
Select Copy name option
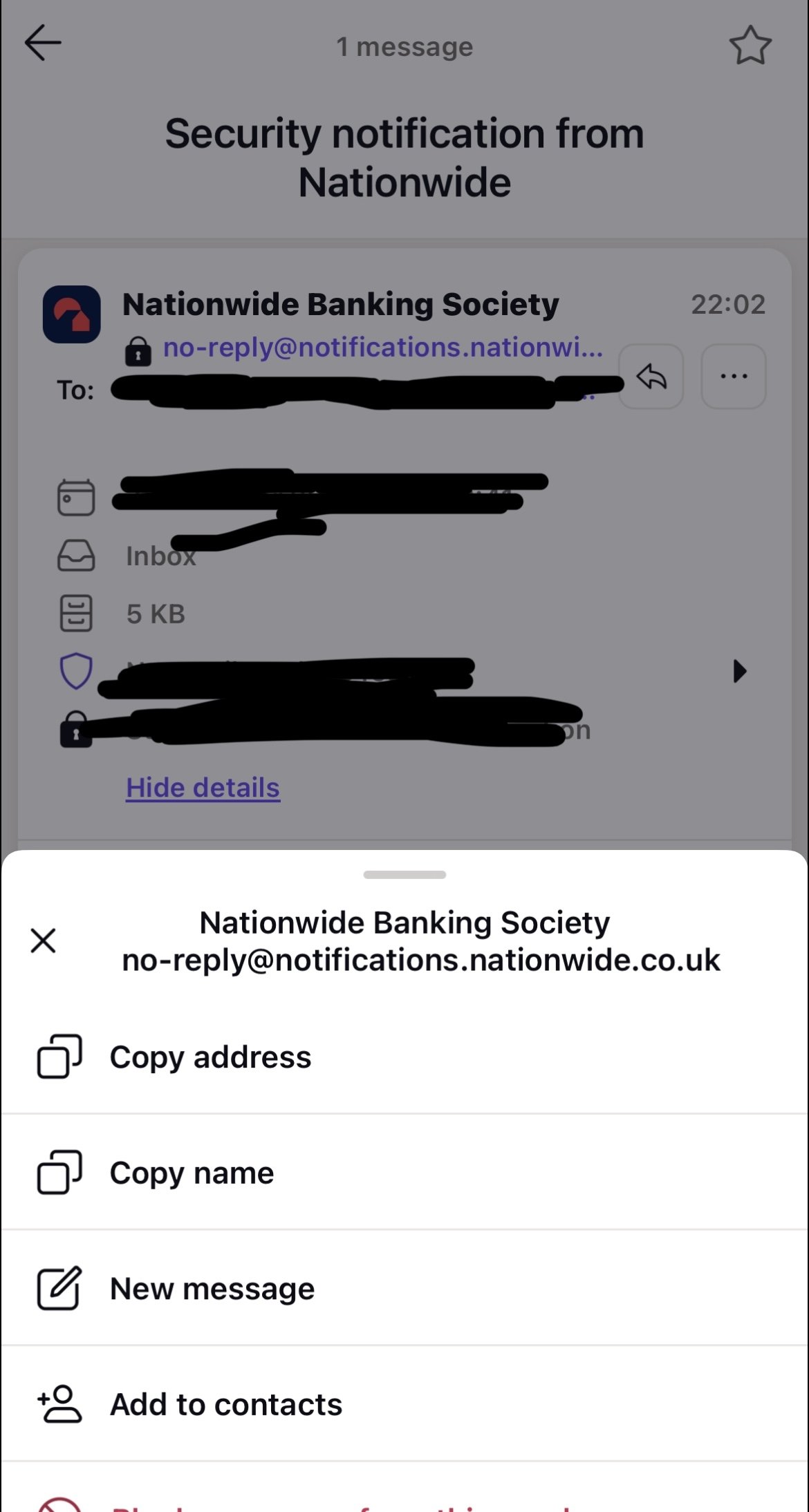pyautogui.click(x=192, y=1173)
